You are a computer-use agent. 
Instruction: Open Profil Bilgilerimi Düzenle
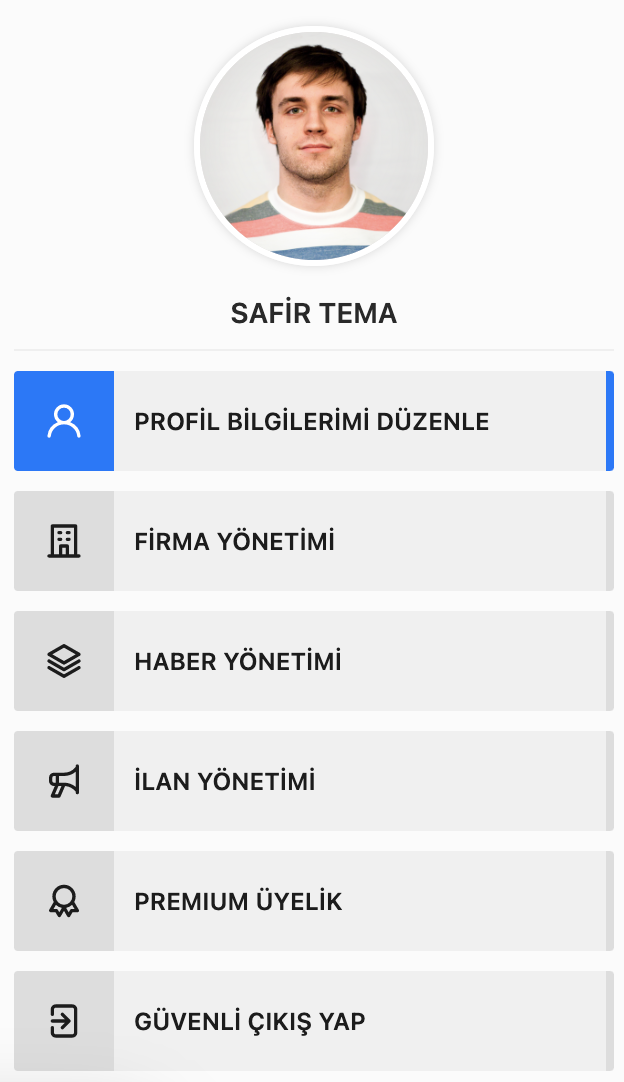point(313,421)
